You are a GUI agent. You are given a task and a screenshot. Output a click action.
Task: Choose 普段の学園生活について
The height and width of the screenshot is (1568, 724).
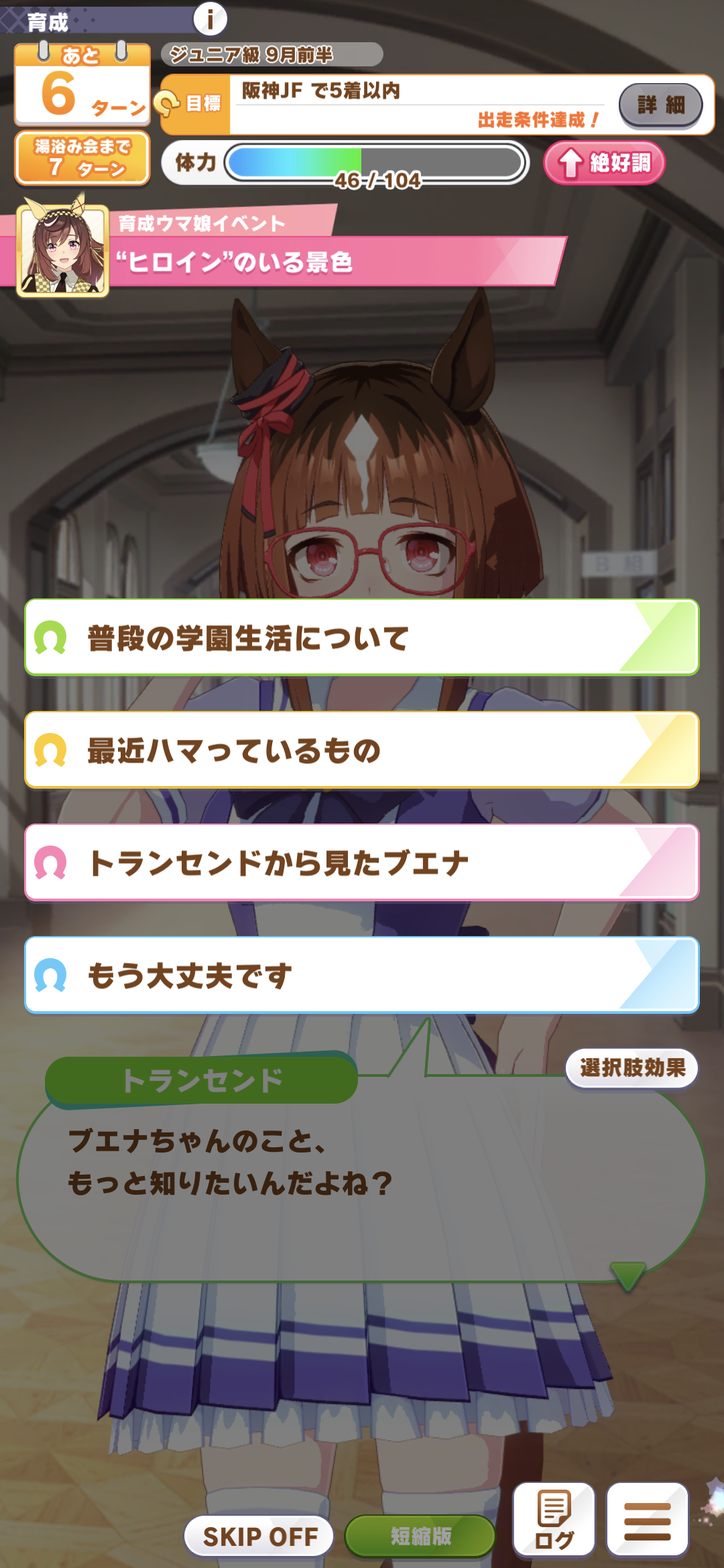(362, 637)
